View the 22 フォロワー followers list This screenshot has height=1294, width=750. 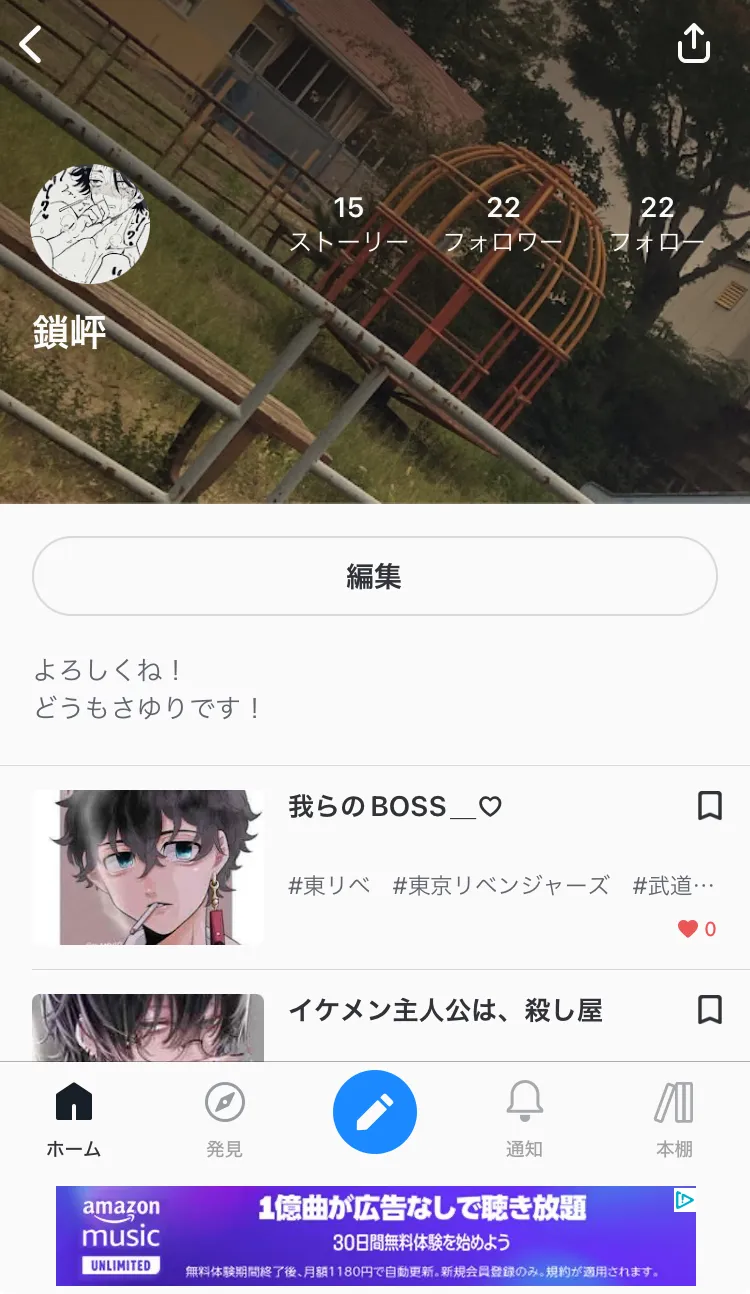click(x=503, y=224)
